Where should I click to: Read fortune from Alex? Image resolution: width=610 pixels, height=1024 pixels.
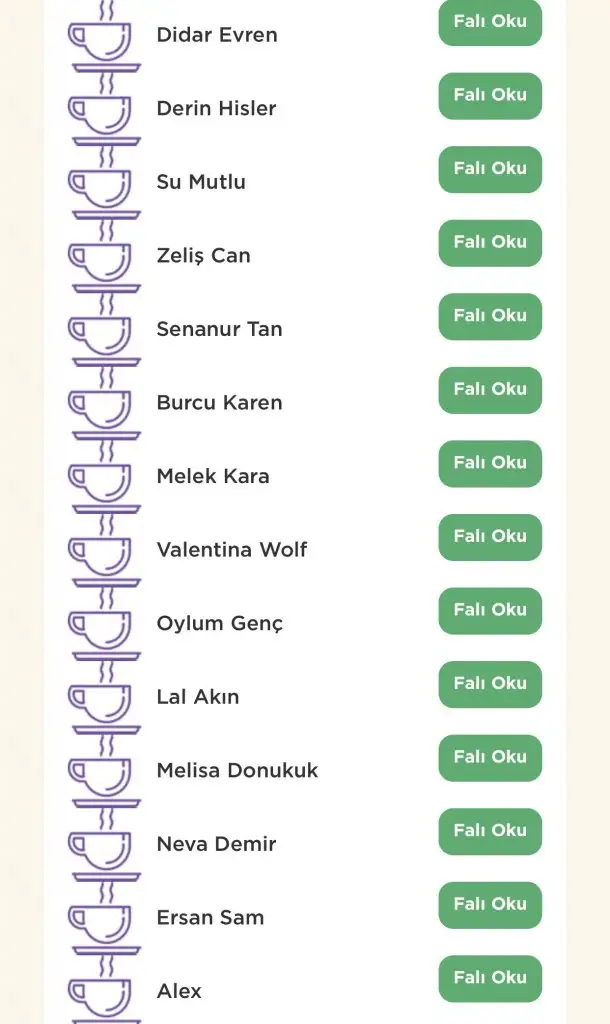[490, 977]
